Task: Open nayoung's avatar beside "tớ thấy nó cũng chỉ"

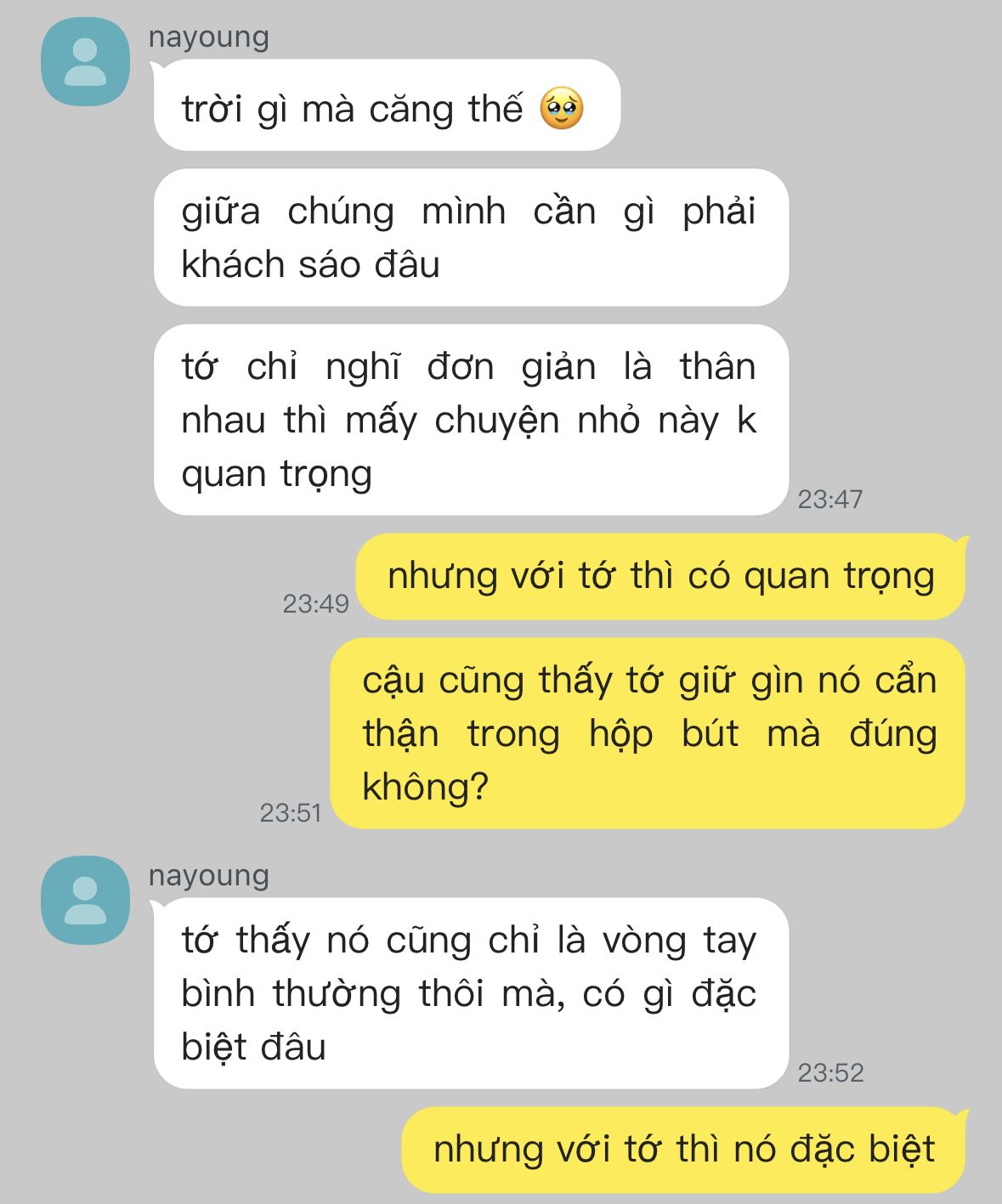Action: tap(85, 900)
